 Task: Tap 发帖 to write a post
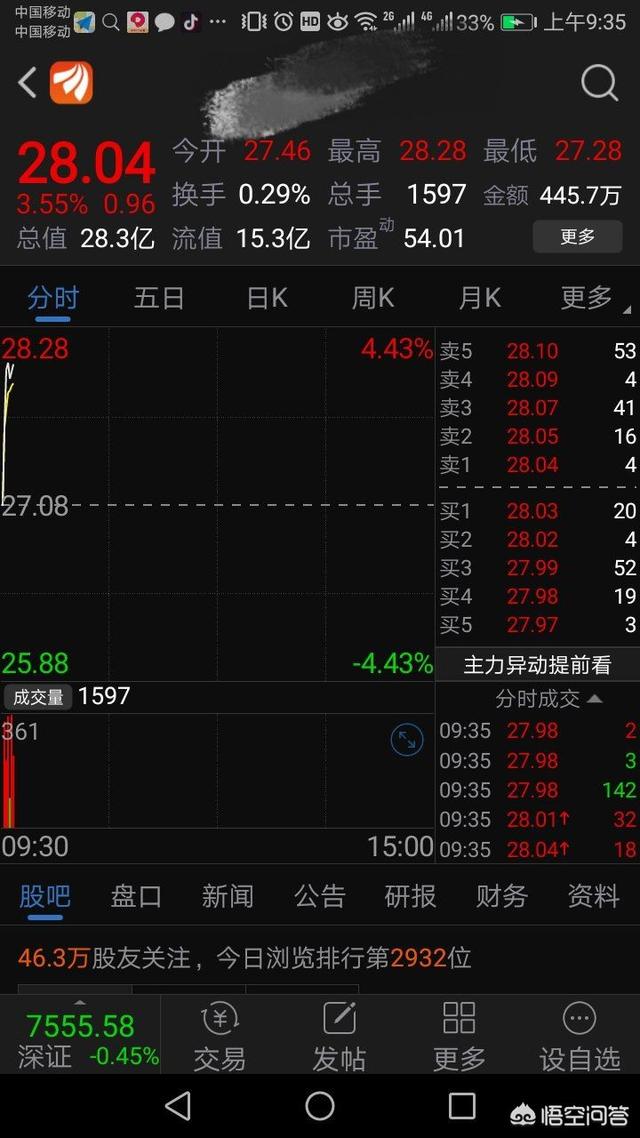tap(339, 1035)
